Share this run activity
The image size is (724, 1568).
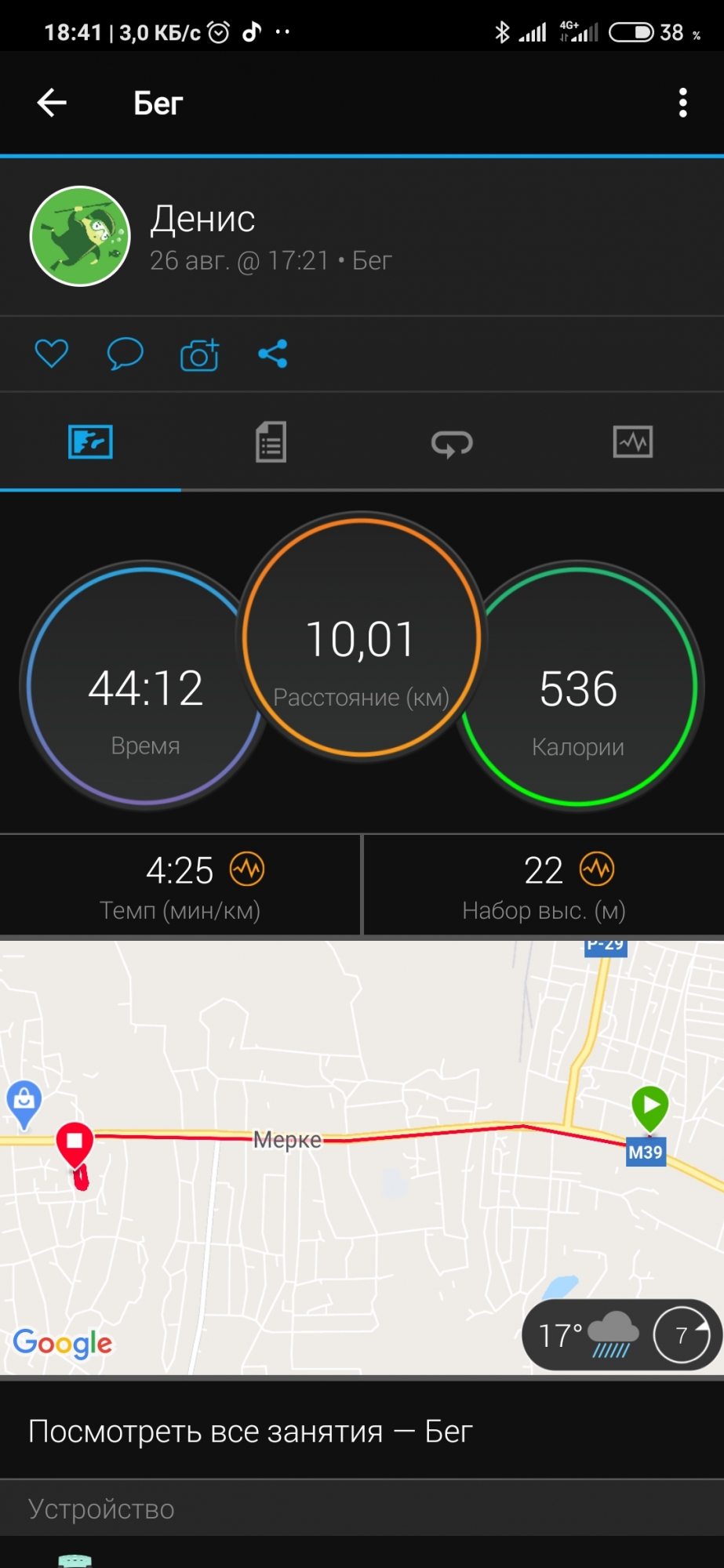point(273,354)
